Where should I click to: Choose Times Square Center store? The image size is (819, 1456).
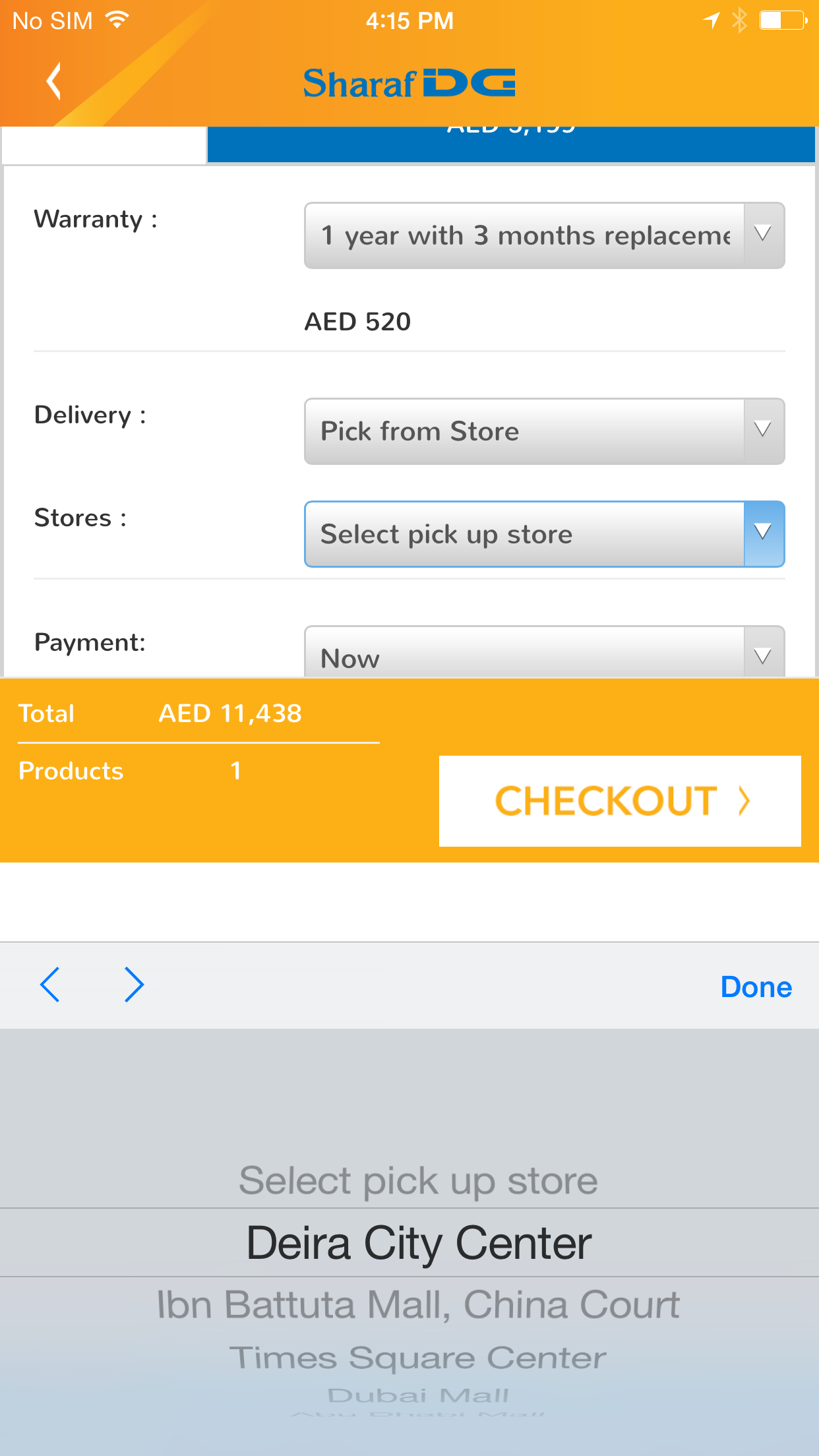[x=418, y=1358]
